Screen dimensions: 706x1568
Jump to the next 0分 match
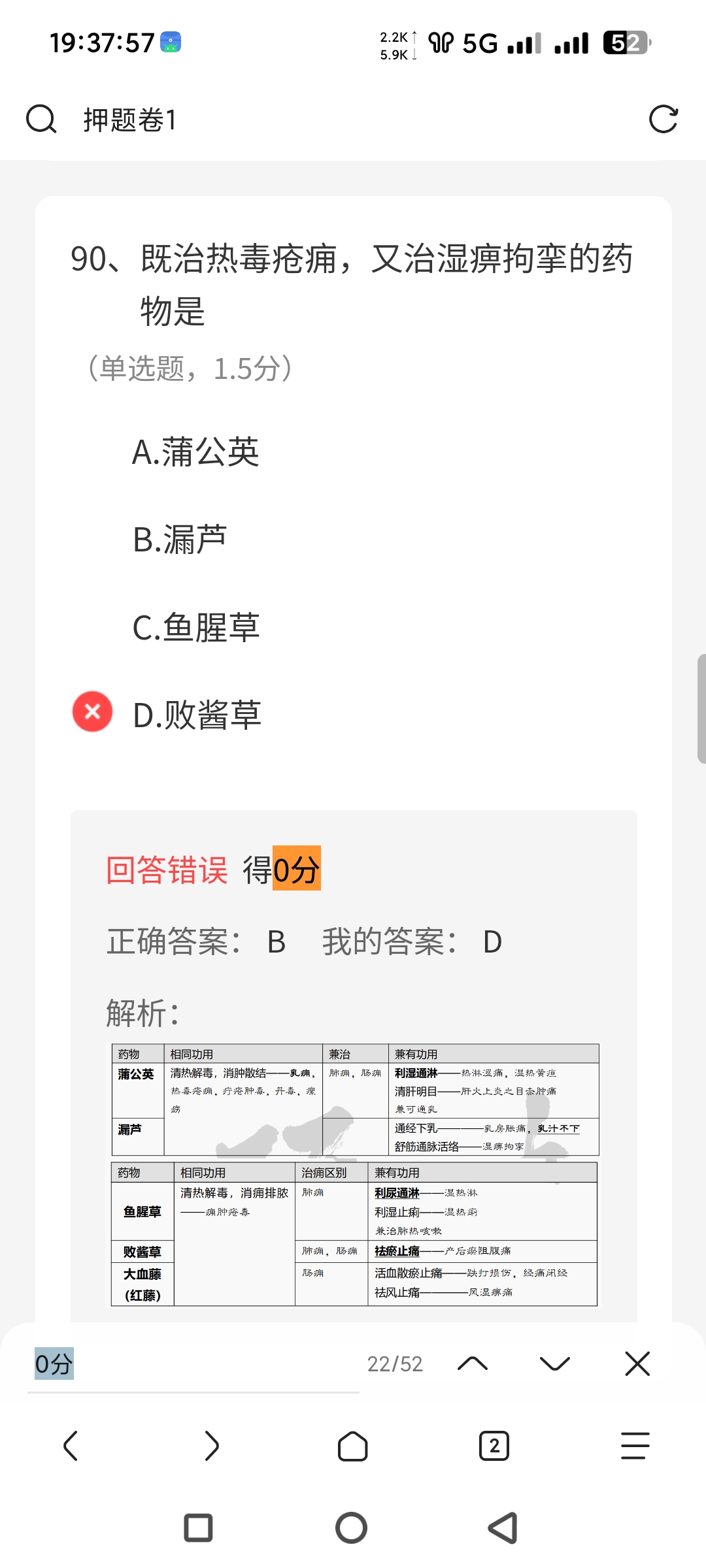554,1364
